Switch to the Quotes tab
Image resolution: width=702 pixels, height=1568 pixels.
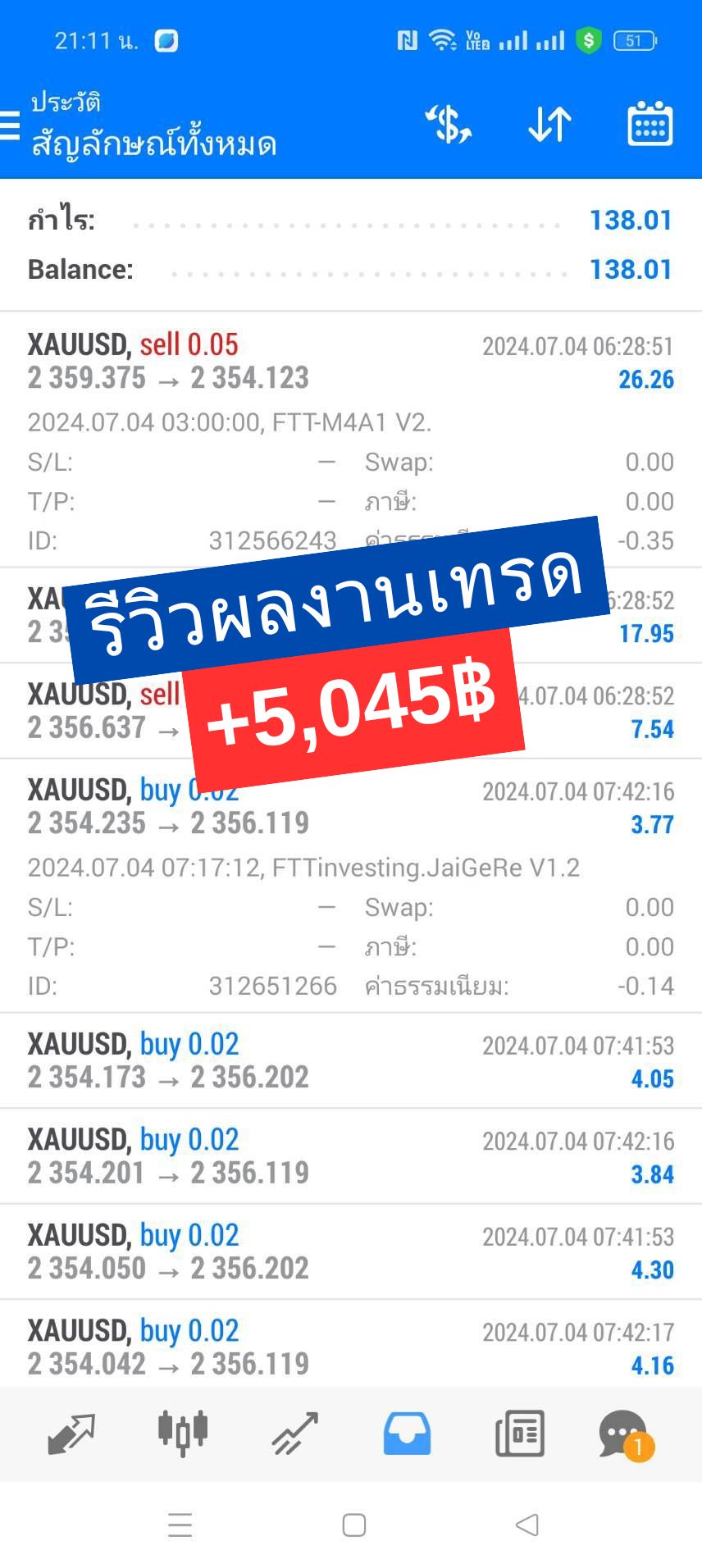(71, 1434)
